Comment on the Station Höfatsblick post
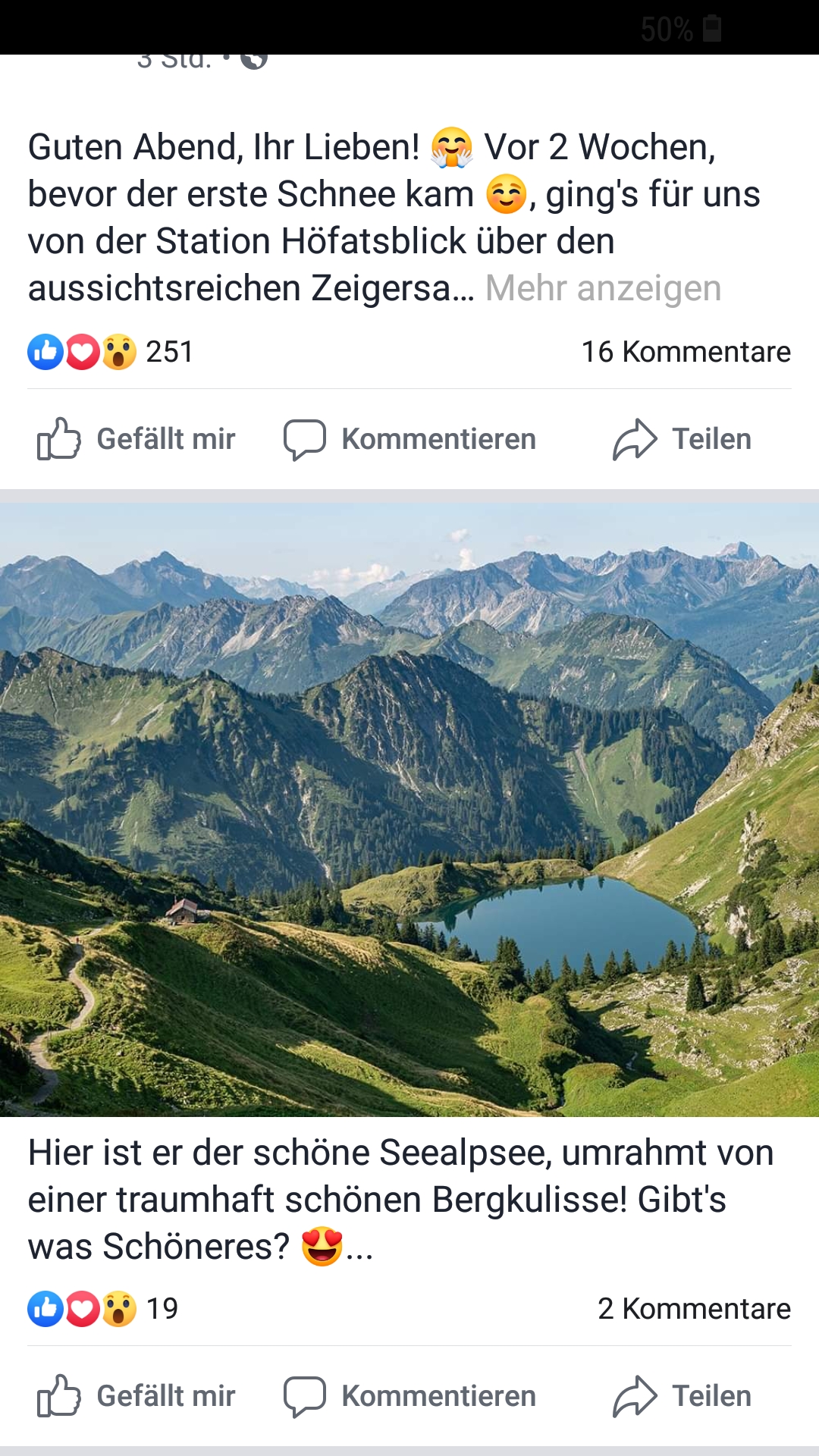 [409, 439]
